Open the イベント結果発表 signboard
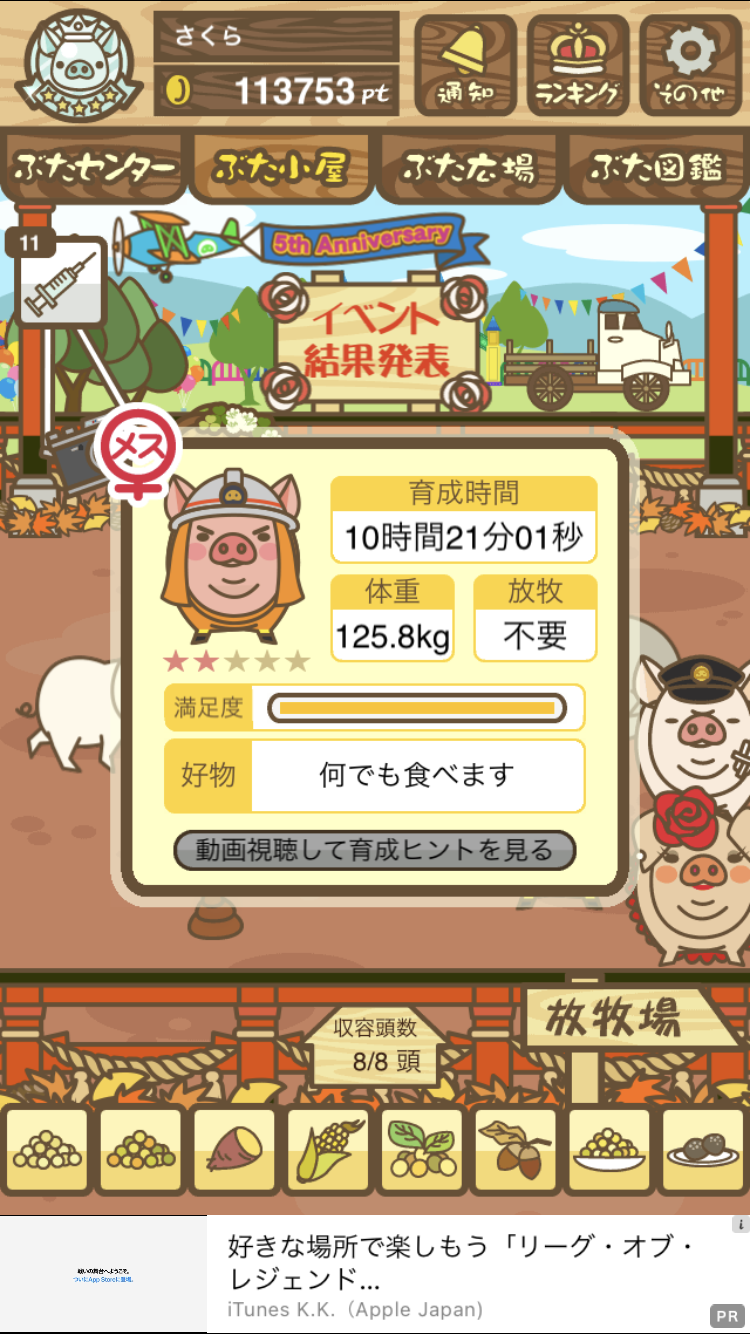Viewport: 750px width, 1334px height. (376, 340)
